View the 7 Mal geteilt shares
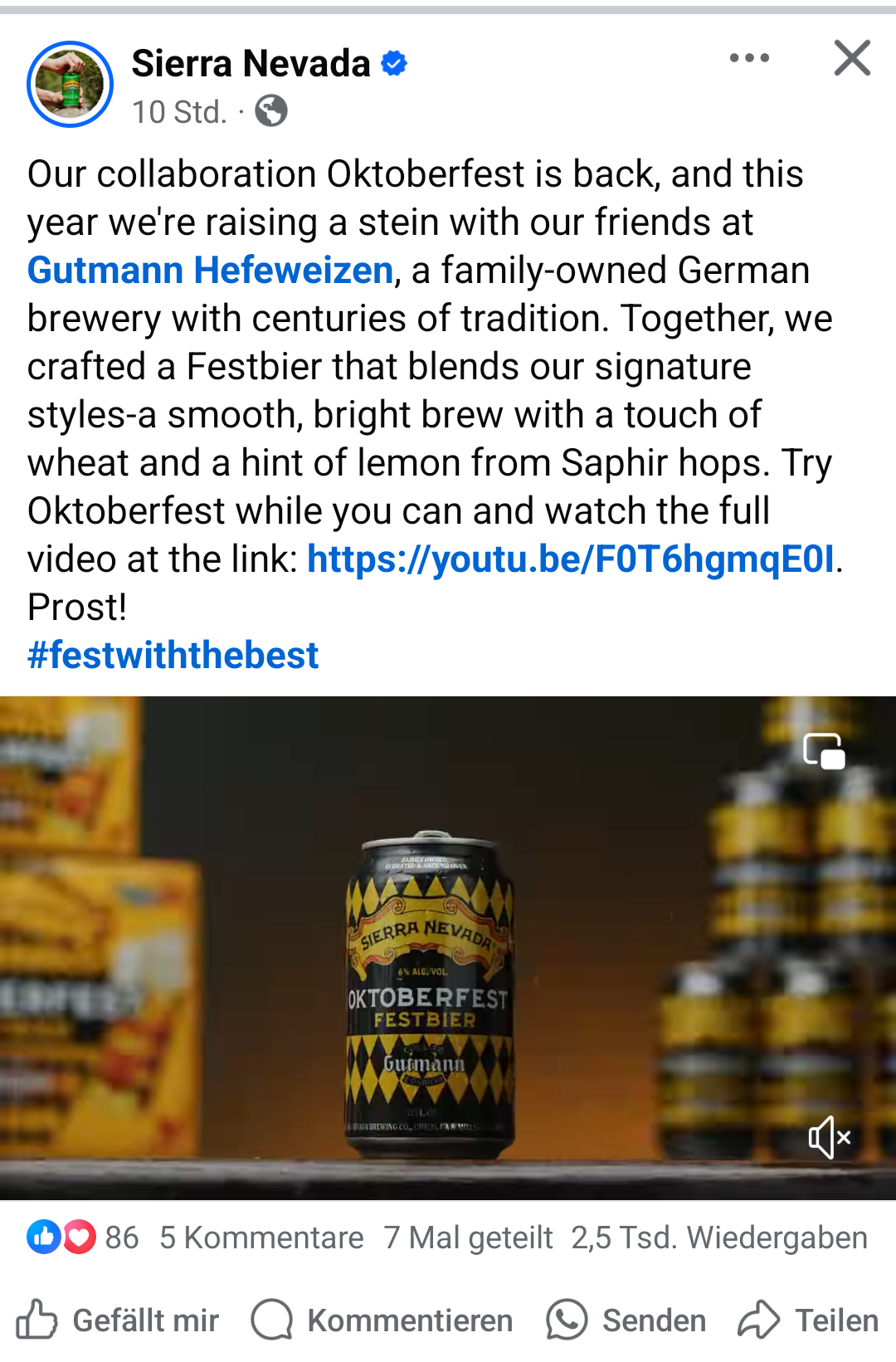This screenshot has width=896, height=1362. pos(468,1238)
